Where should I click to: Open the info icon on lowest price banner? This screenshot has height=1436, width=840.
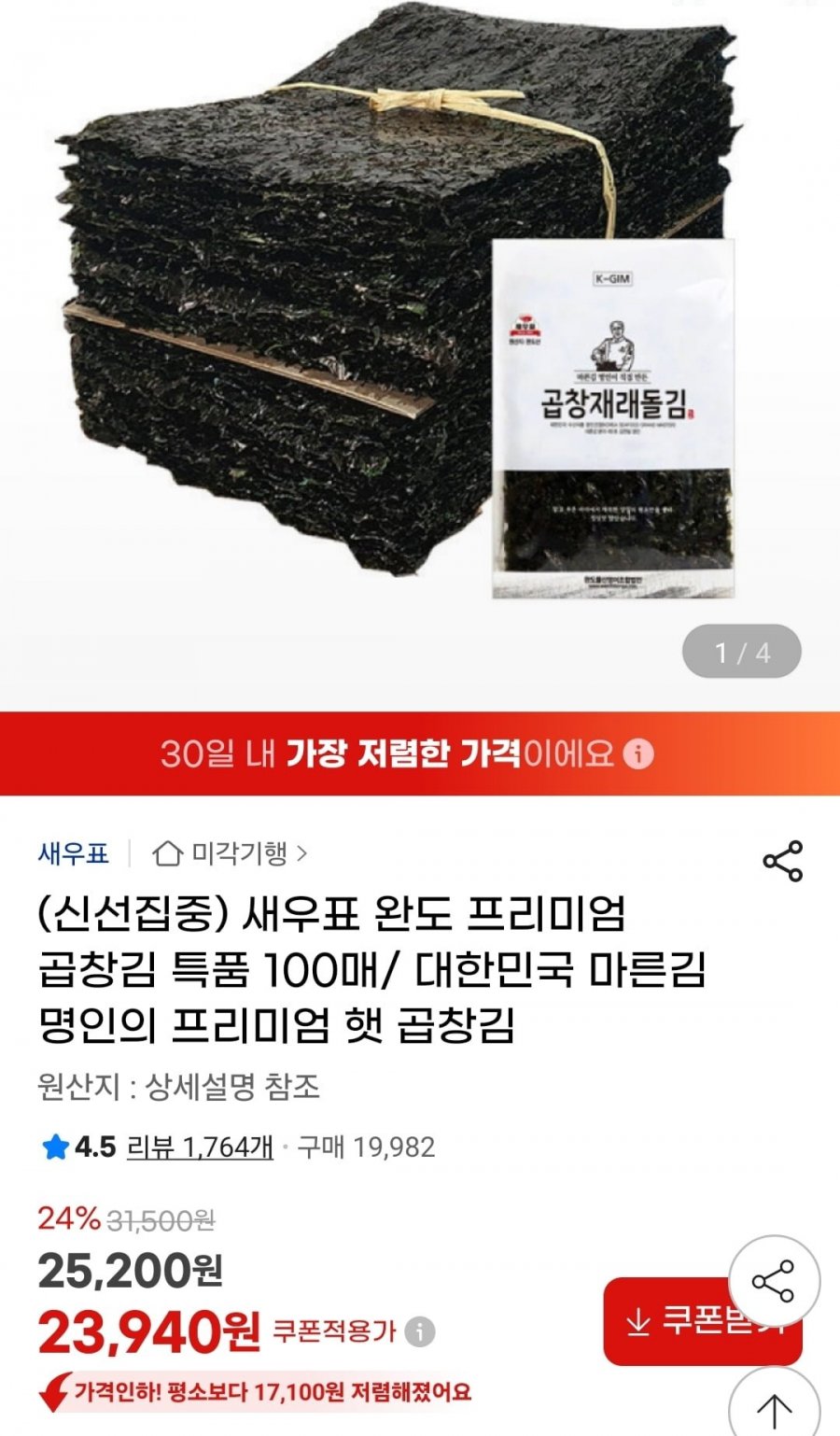click(638, 753)
